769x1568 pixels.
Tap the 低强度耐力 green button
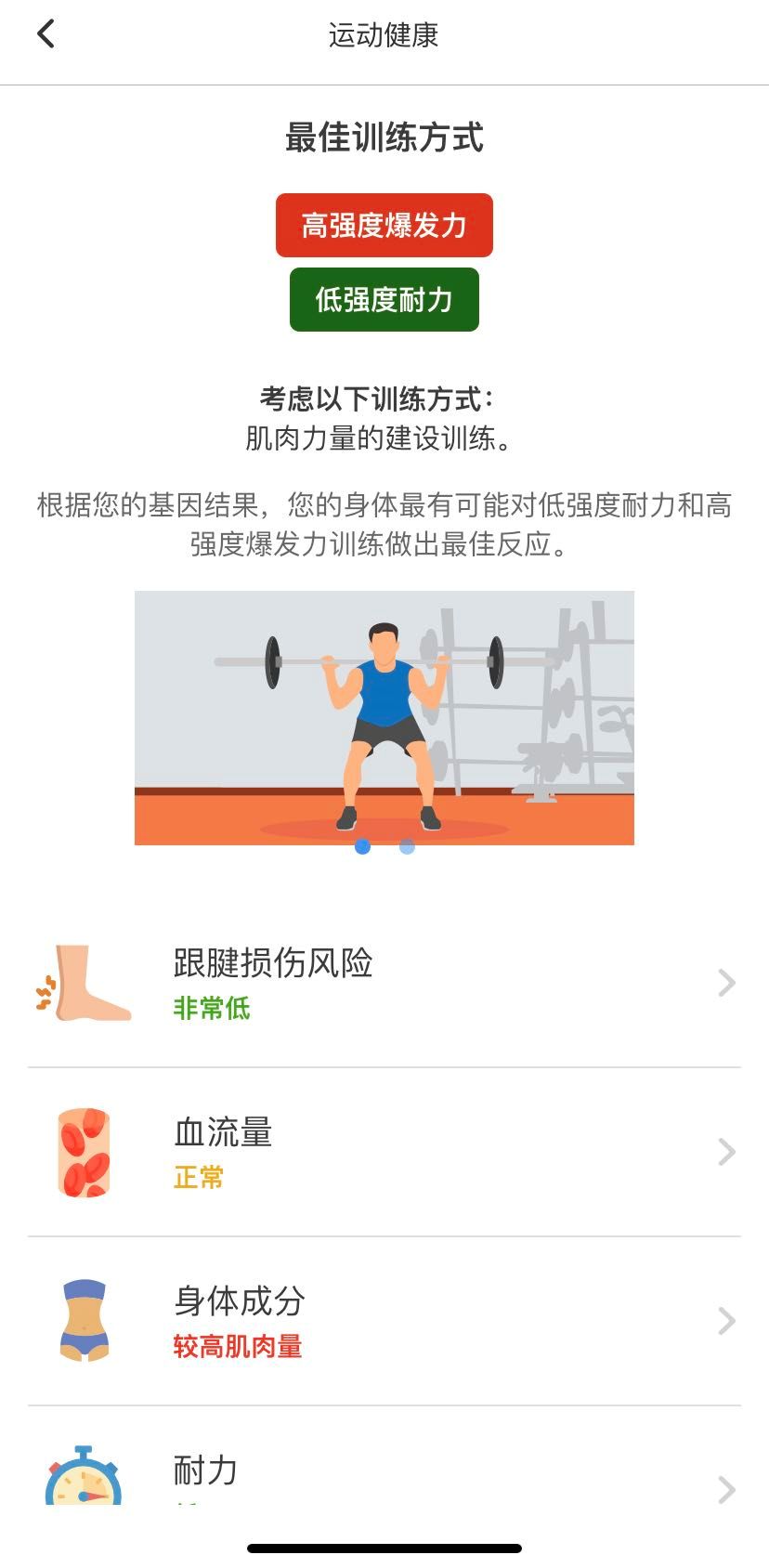click(x=384, y=300)
